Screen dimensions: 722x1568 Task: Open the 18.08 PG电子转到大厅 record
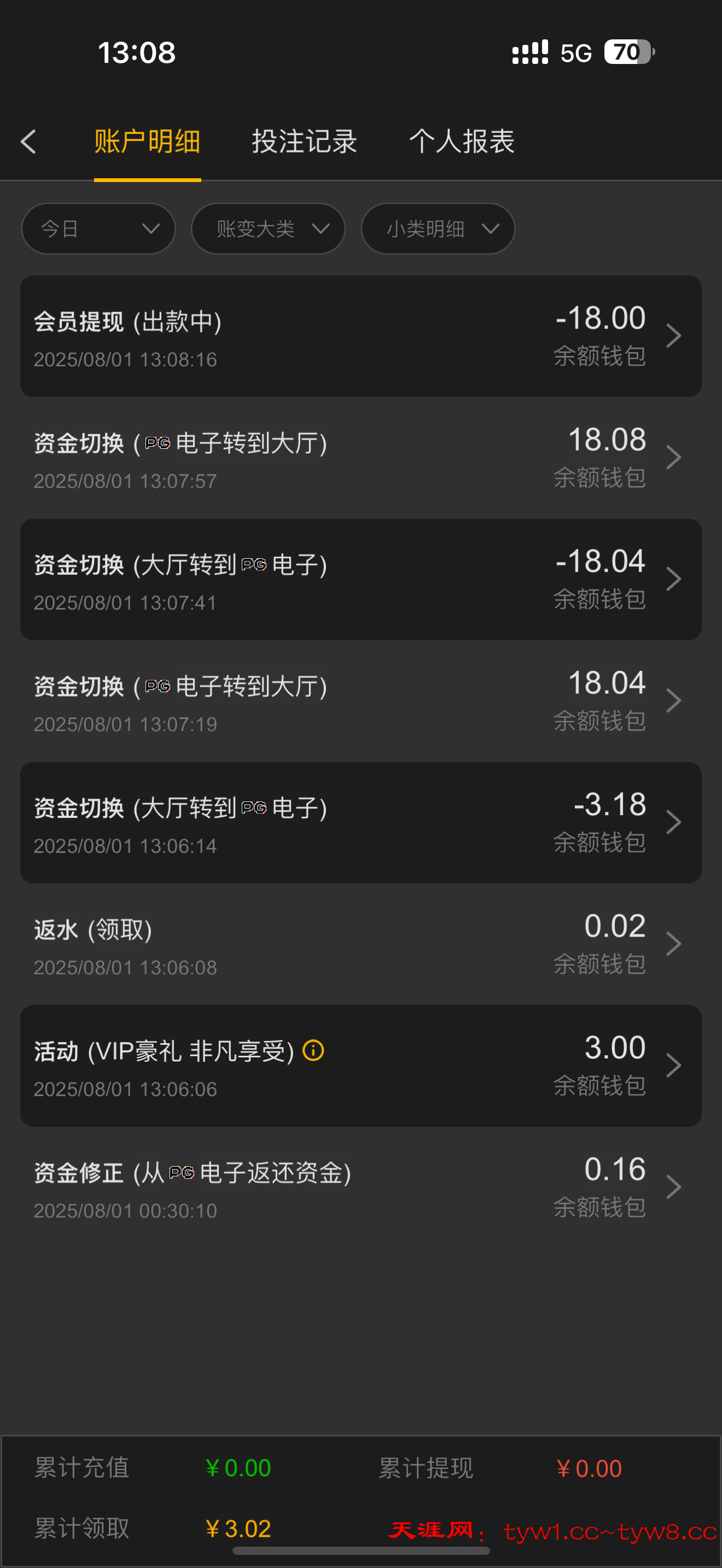(360, 458)
